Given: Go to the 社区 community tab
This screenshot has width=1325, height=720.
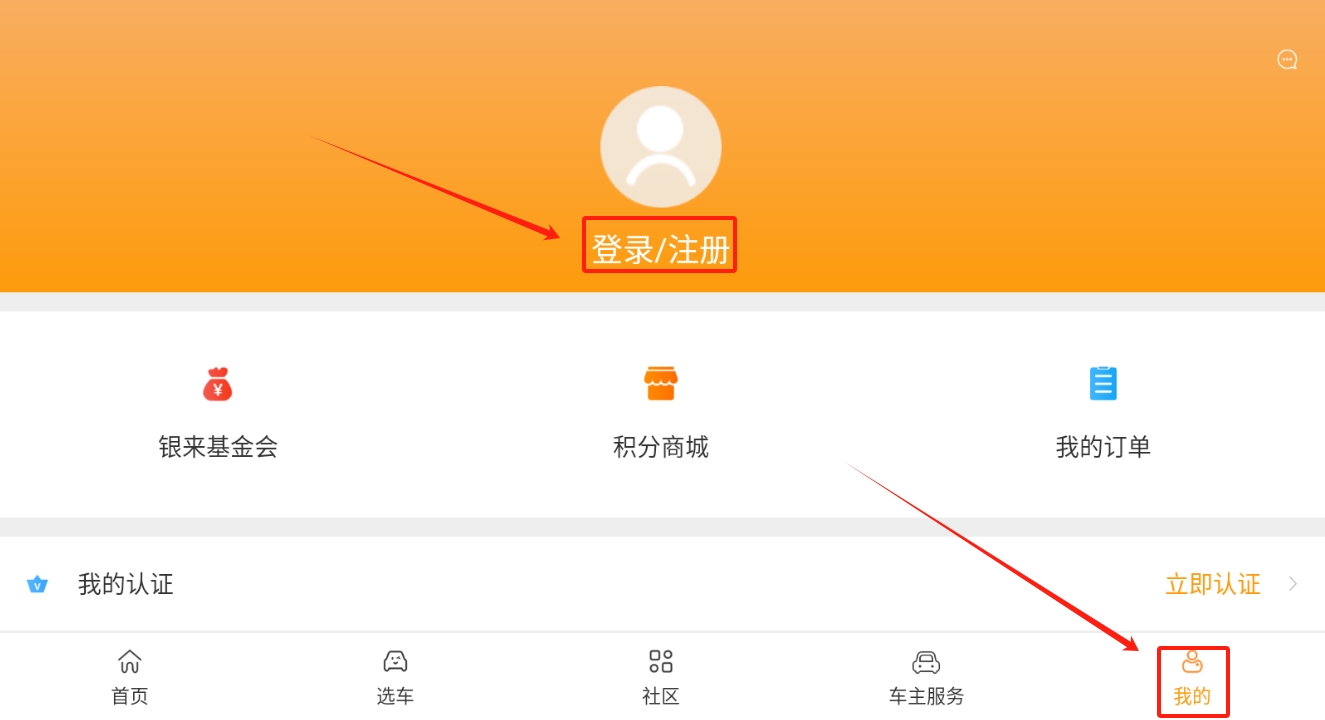Looking at the screenshot, I should 660,677.
